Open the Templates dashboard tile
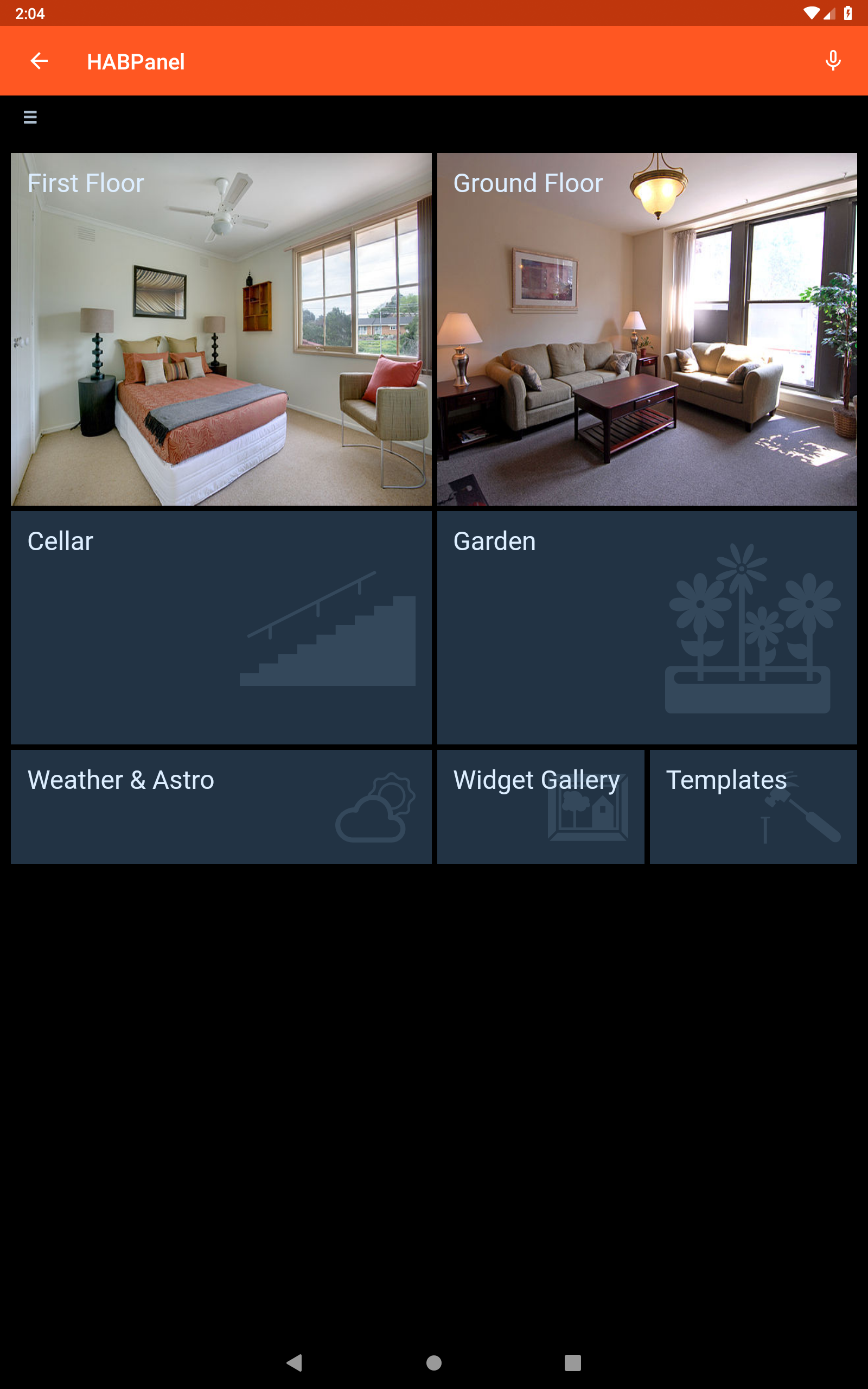 click(x=753, y=806)
